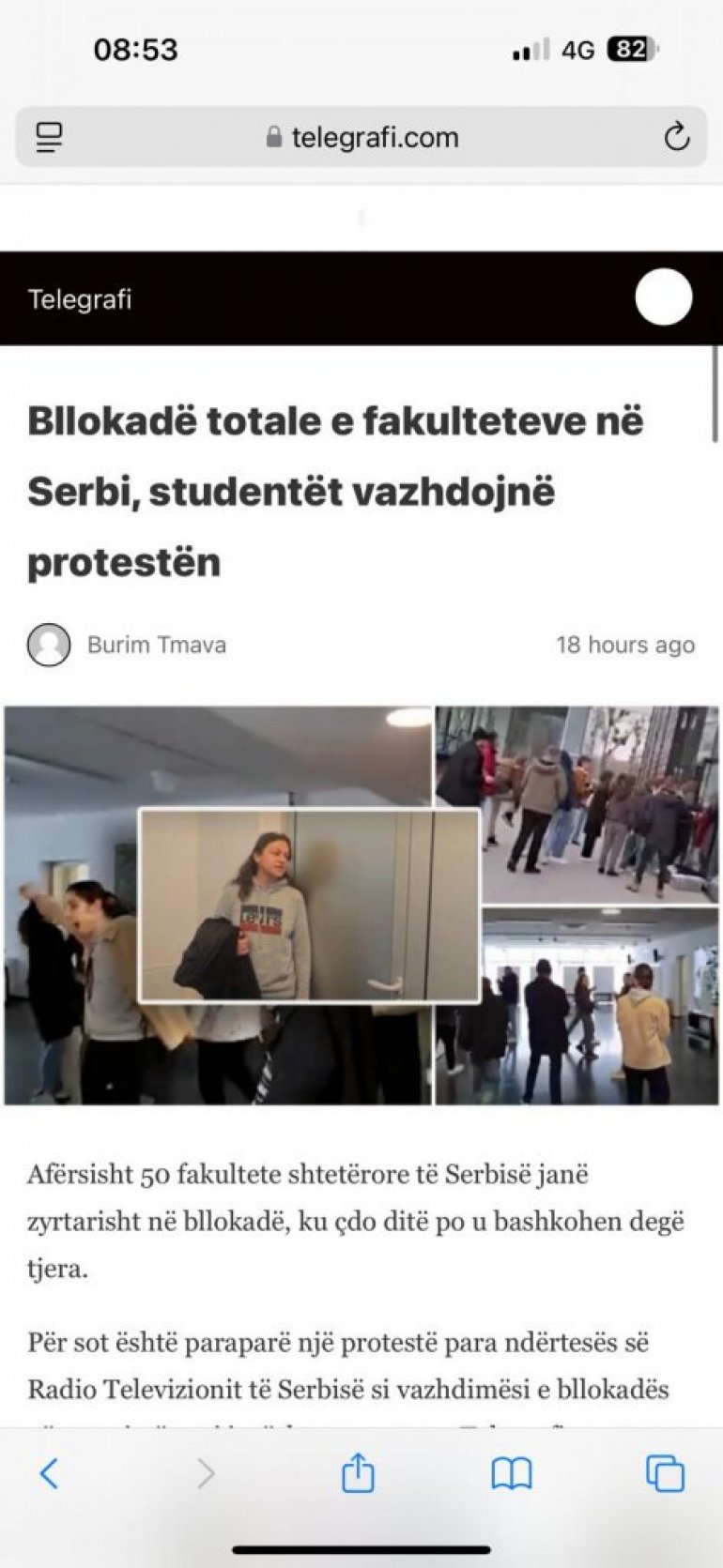Image resolution: width=723 pixels, height=1568 pixels.
Task: Go back to the previous page
Action: click(49, 1473)
